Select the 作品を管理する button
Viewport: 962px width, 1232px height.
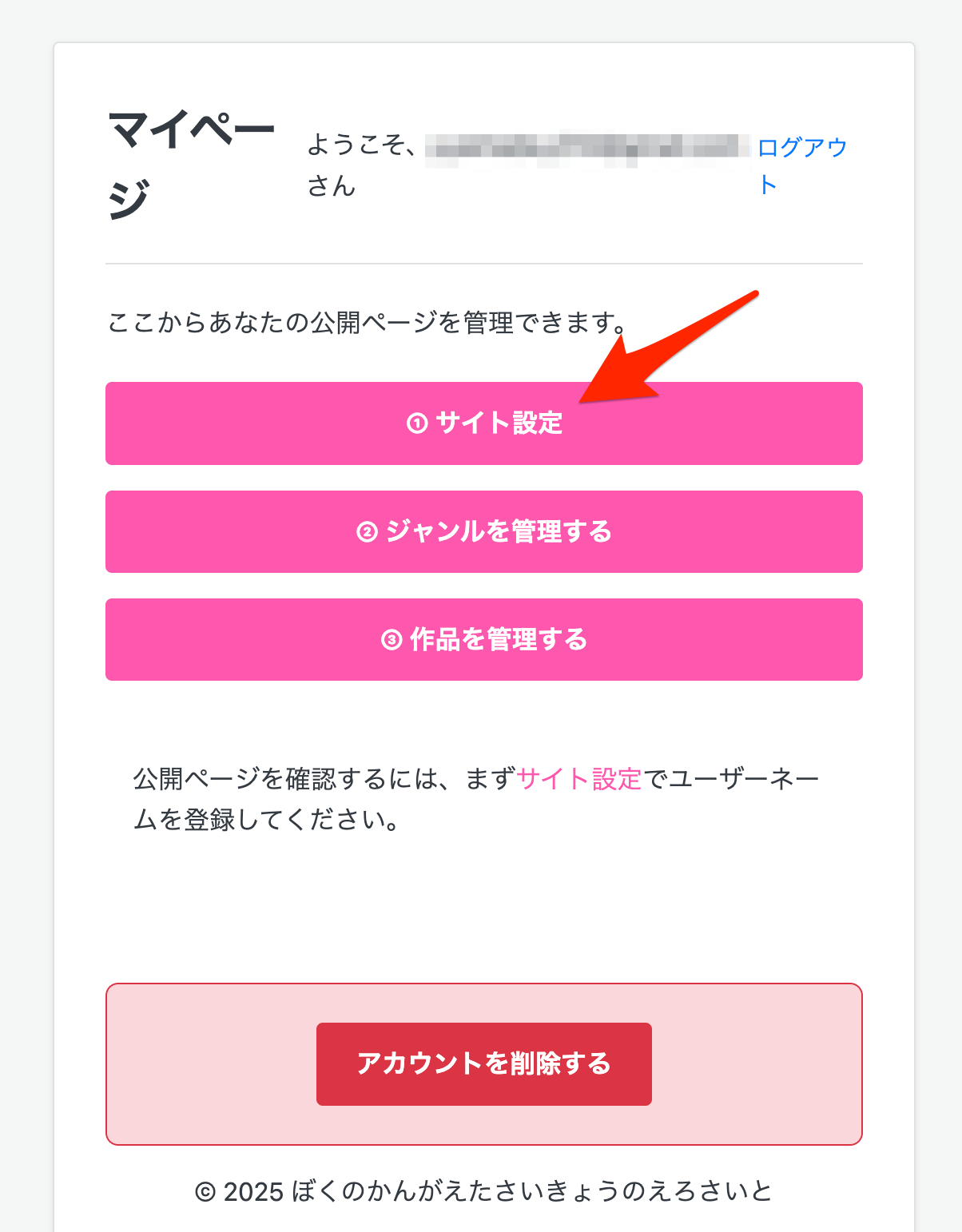483,639
